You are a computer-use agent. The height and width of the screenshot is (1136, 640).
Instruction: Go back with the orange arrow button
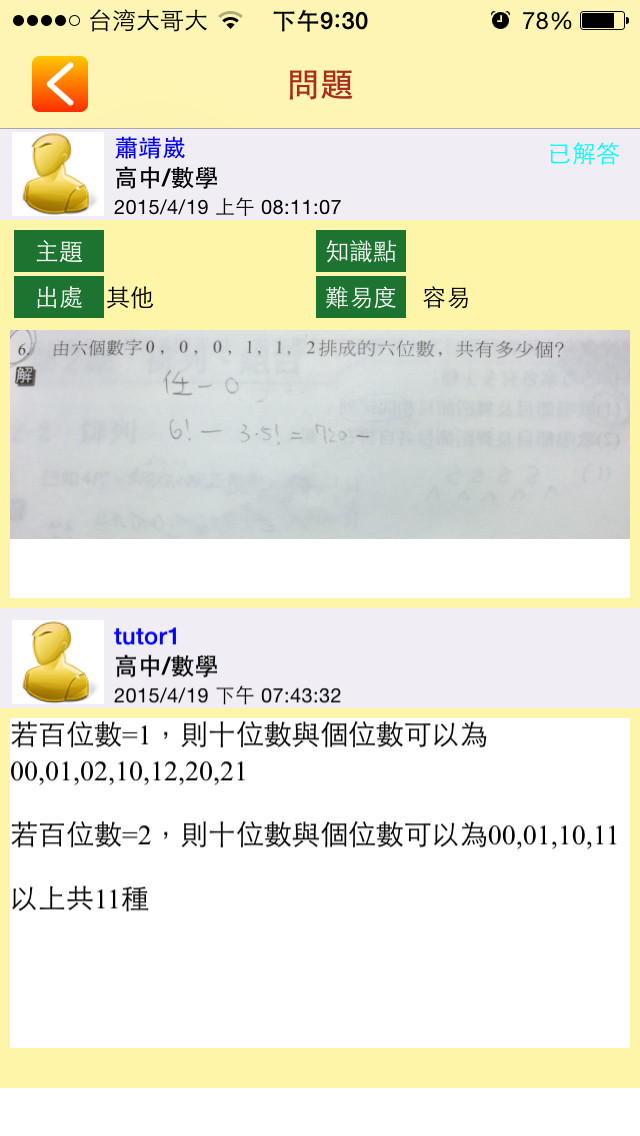[x=60, y=84]
